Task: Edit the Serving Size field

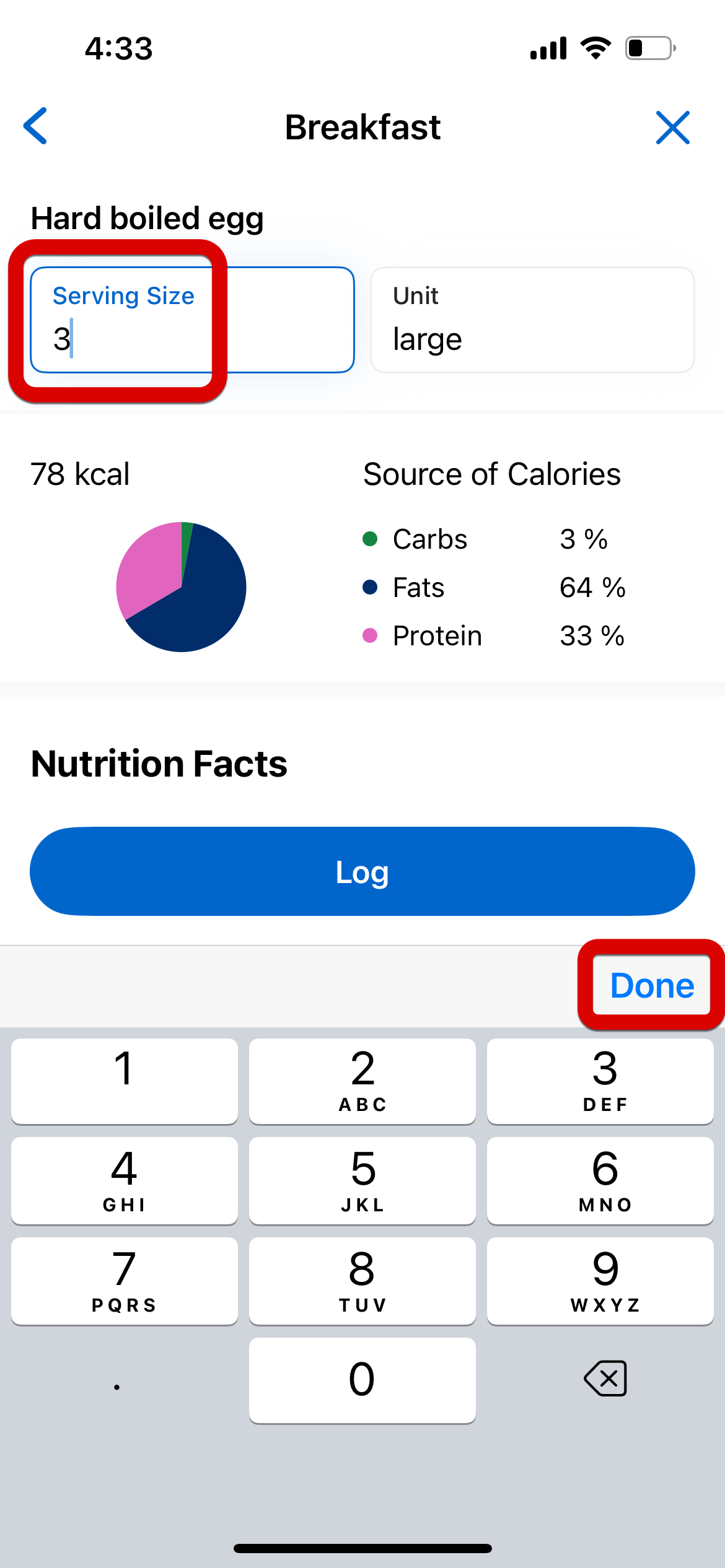Action: pyautogui.click(x=192, y=320)
